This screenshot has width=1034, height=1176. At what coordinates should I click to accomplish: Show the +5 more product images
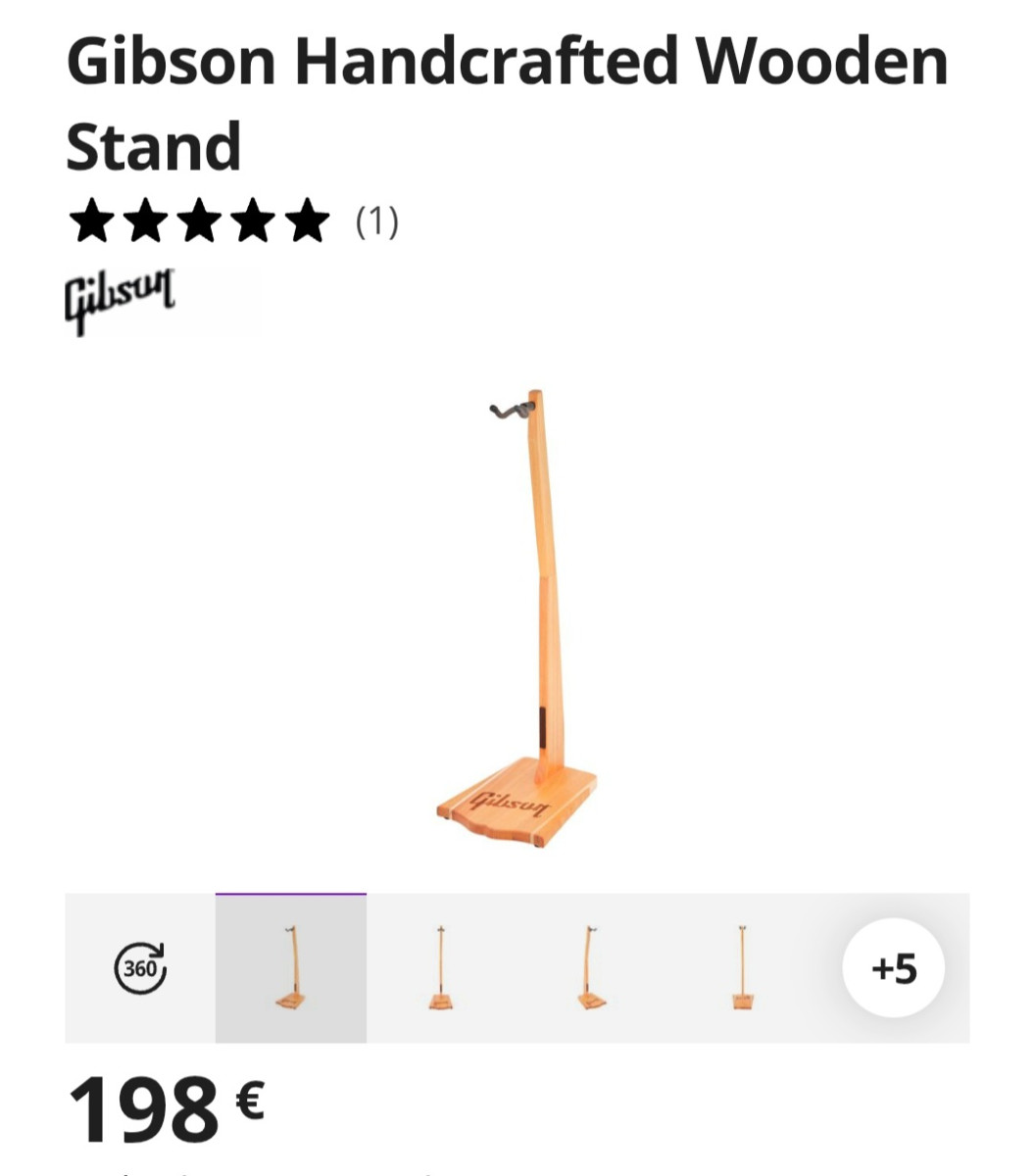pos(893,968)
